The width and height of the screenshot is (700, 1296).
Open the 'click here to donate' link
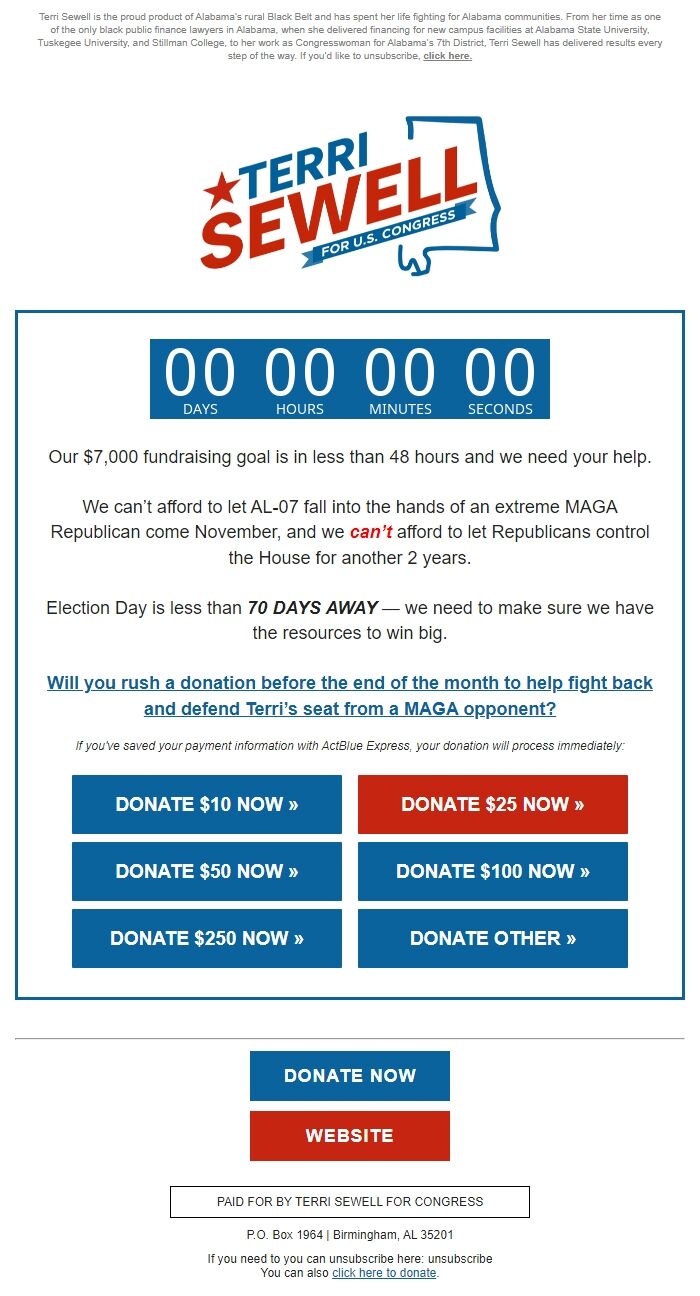384,1273
